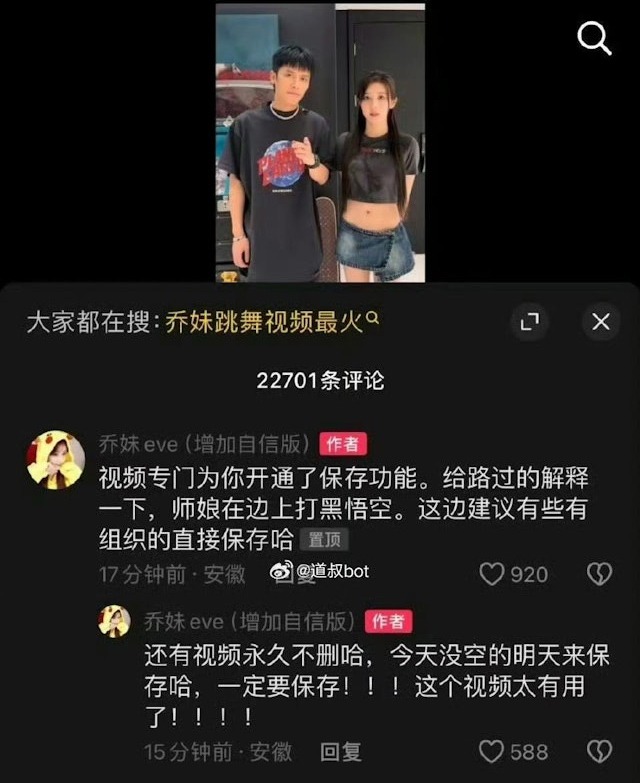Open the author's avatar on the reply comment
Screen dimensions: 640x783
click(x=114, y=621)
